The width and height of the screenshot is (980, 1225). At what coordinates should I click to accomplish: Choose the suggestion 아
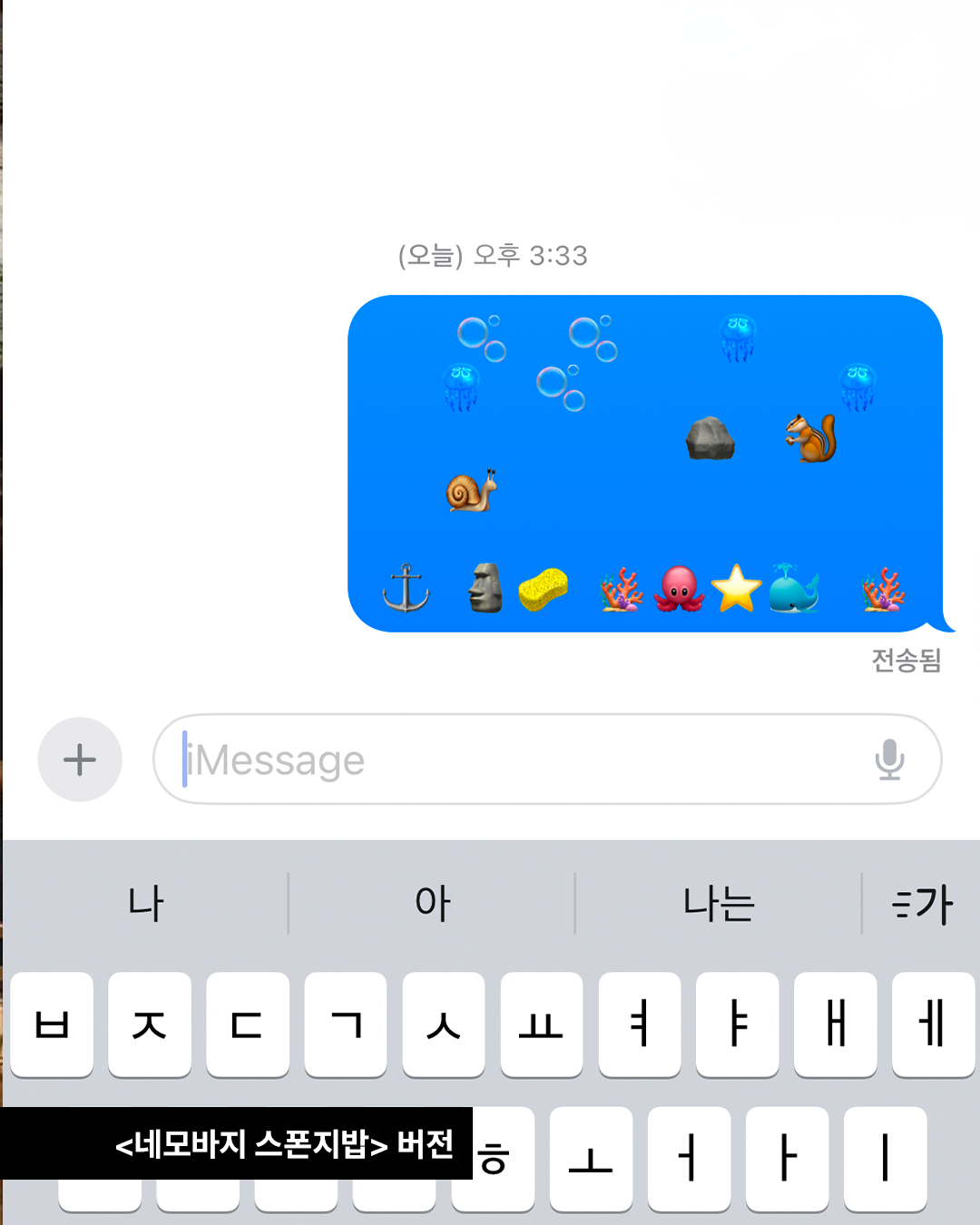coord(432,904)
